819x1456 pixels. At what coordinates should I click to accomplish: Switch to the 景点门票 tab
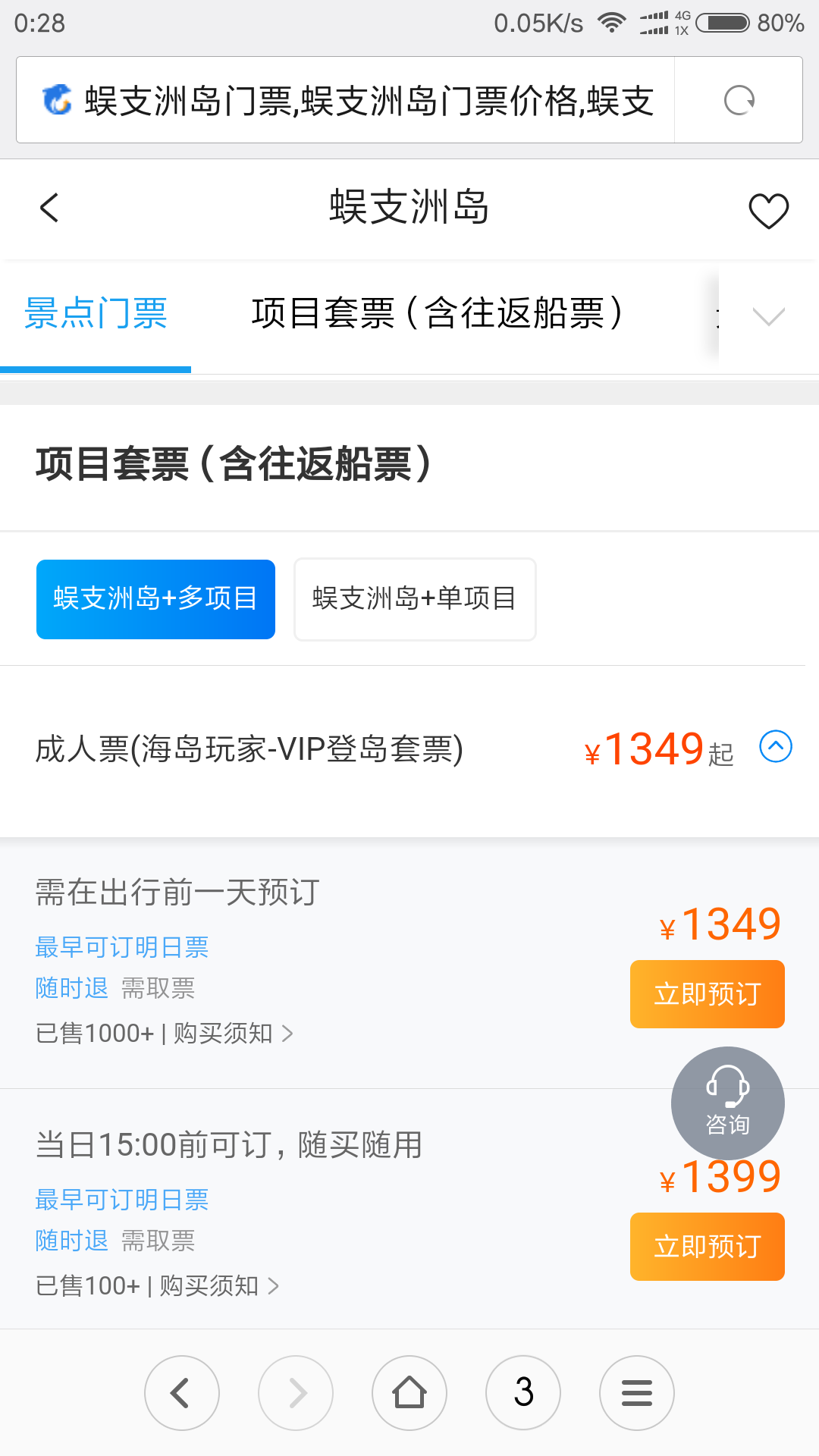96,313
